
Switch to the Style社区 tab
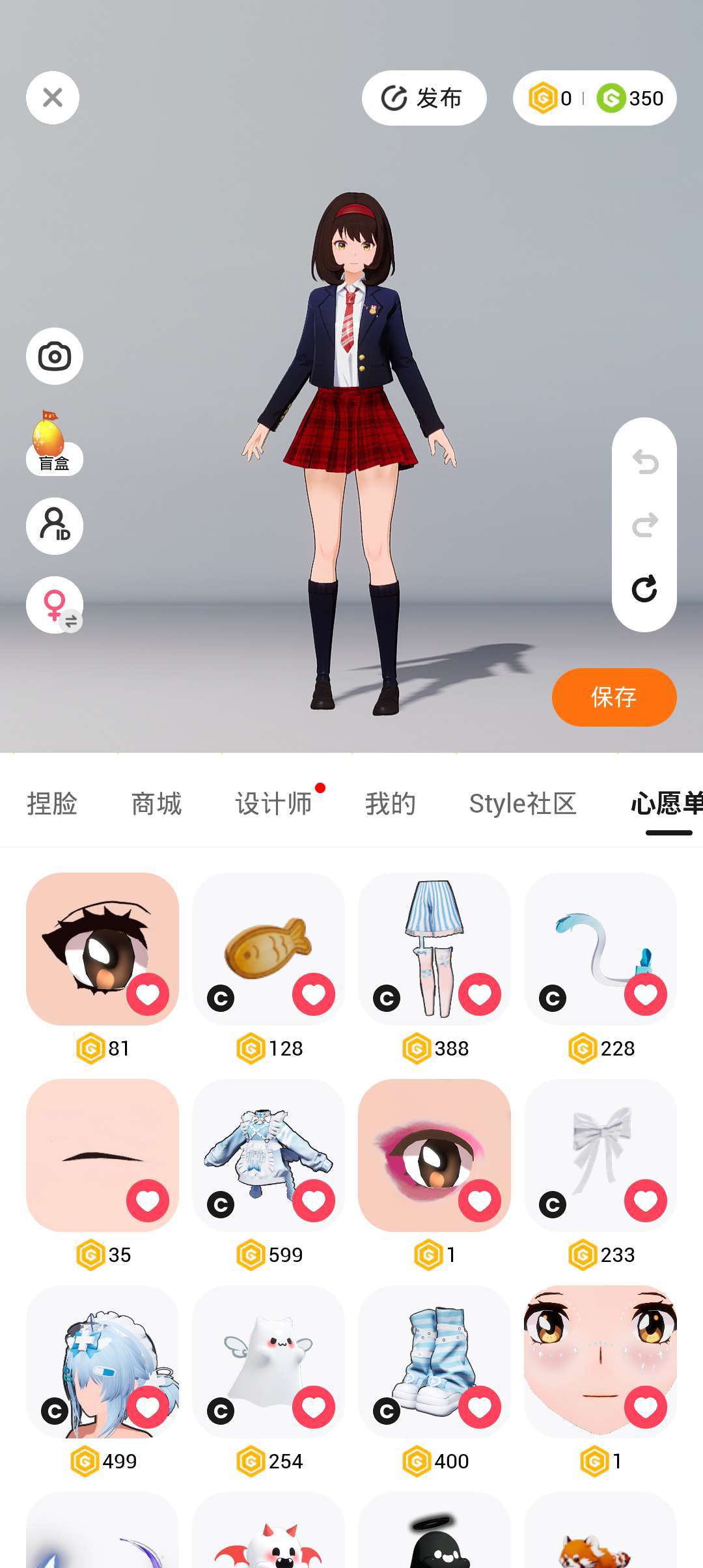(523, 804)
